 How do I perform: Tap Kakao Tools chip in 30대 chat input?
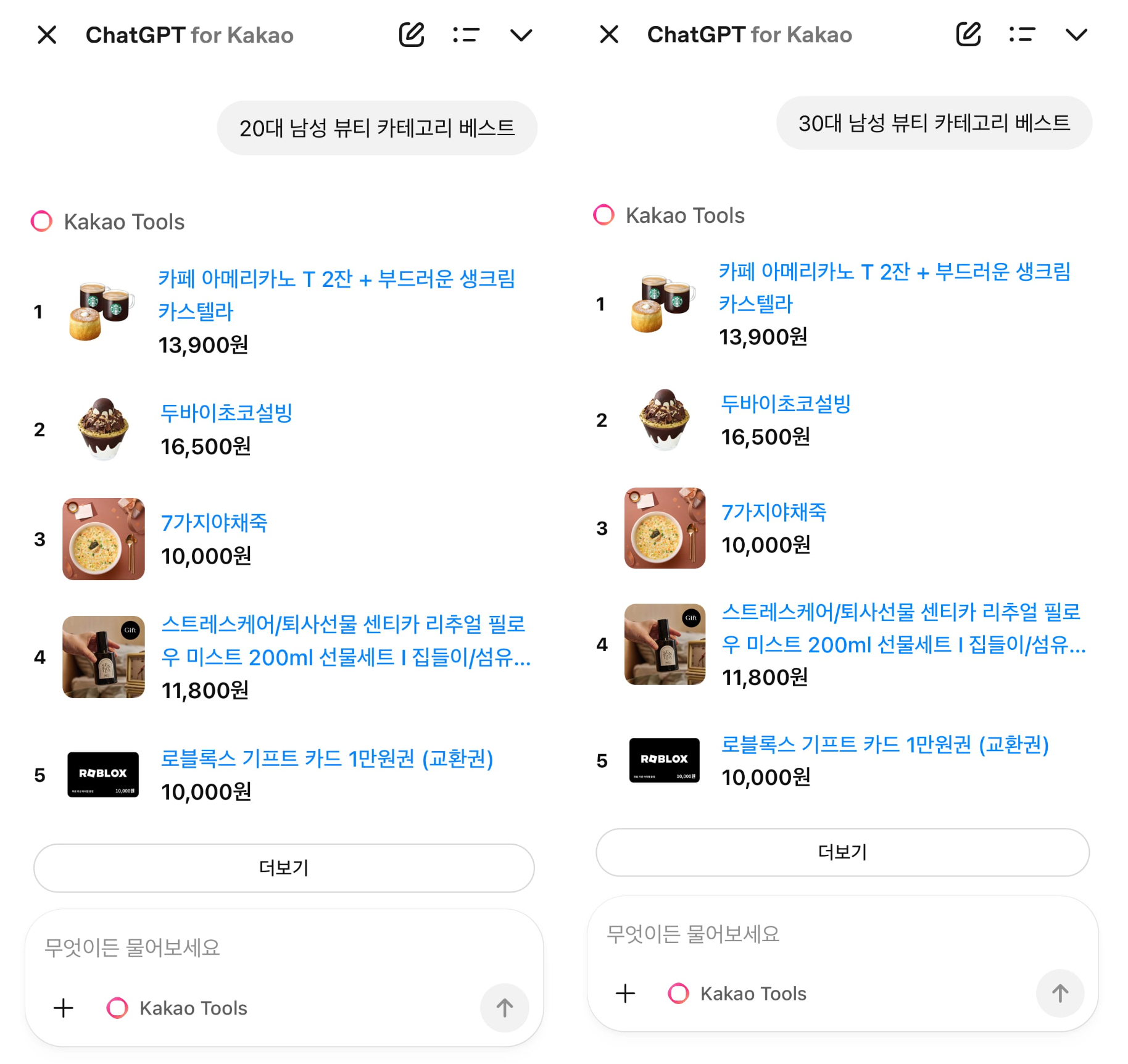(738, 993)
